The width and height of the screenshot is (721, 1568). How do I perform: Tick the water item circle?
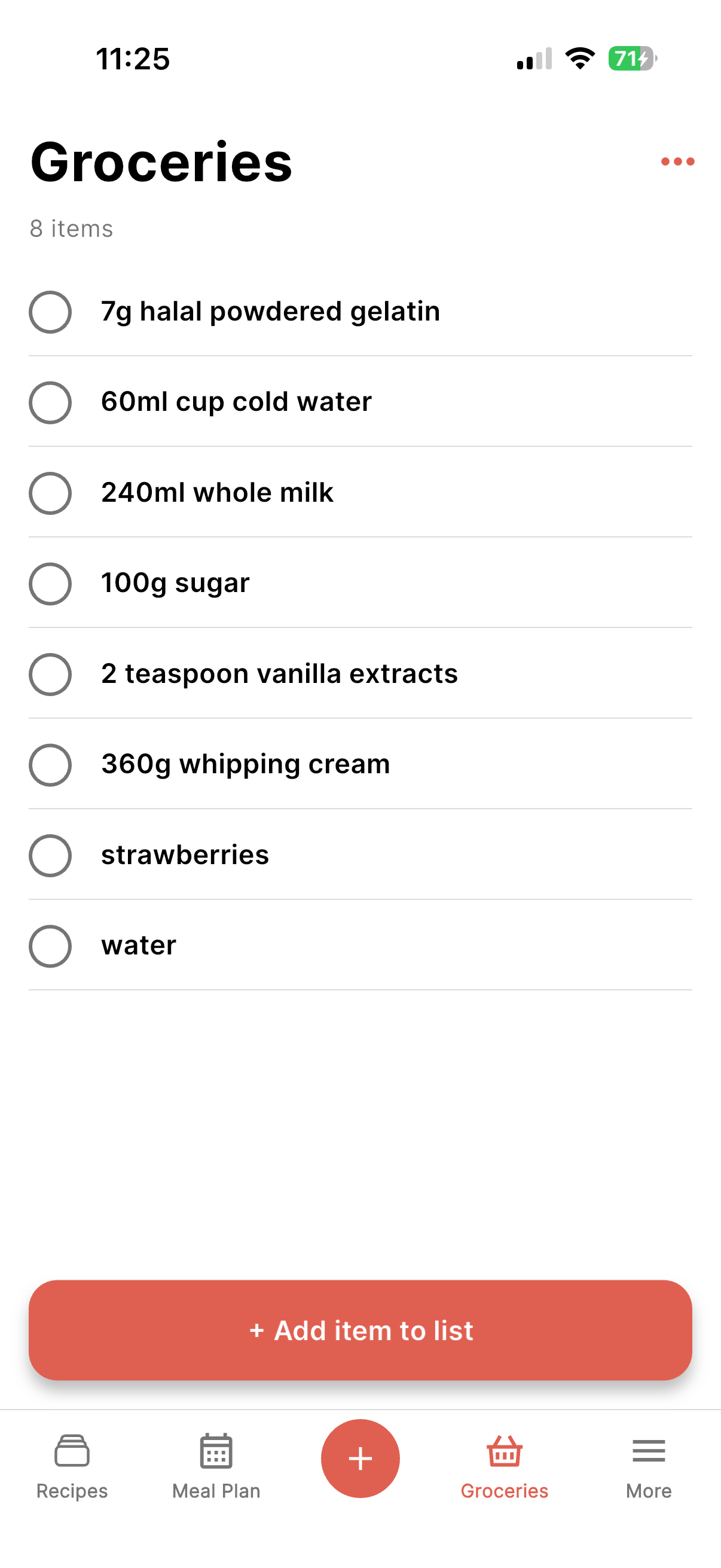coord(50,946)
